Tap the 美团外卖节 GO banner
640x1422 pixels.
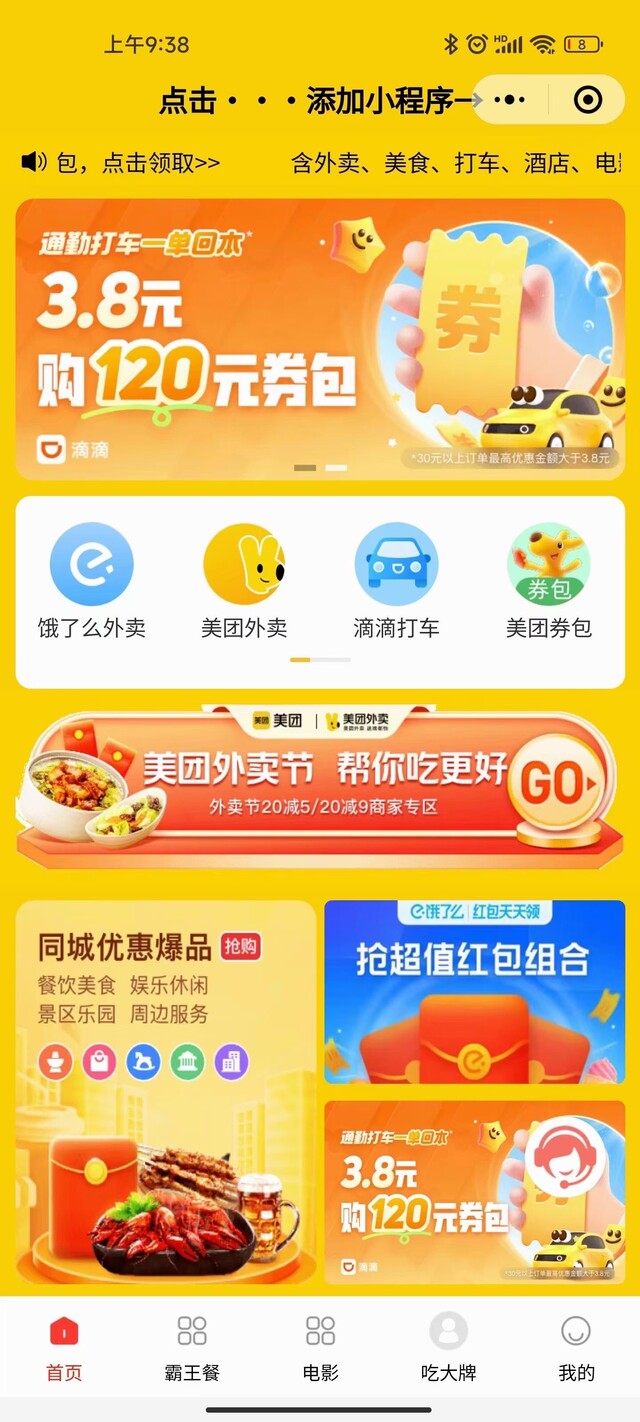coord(320,786)
